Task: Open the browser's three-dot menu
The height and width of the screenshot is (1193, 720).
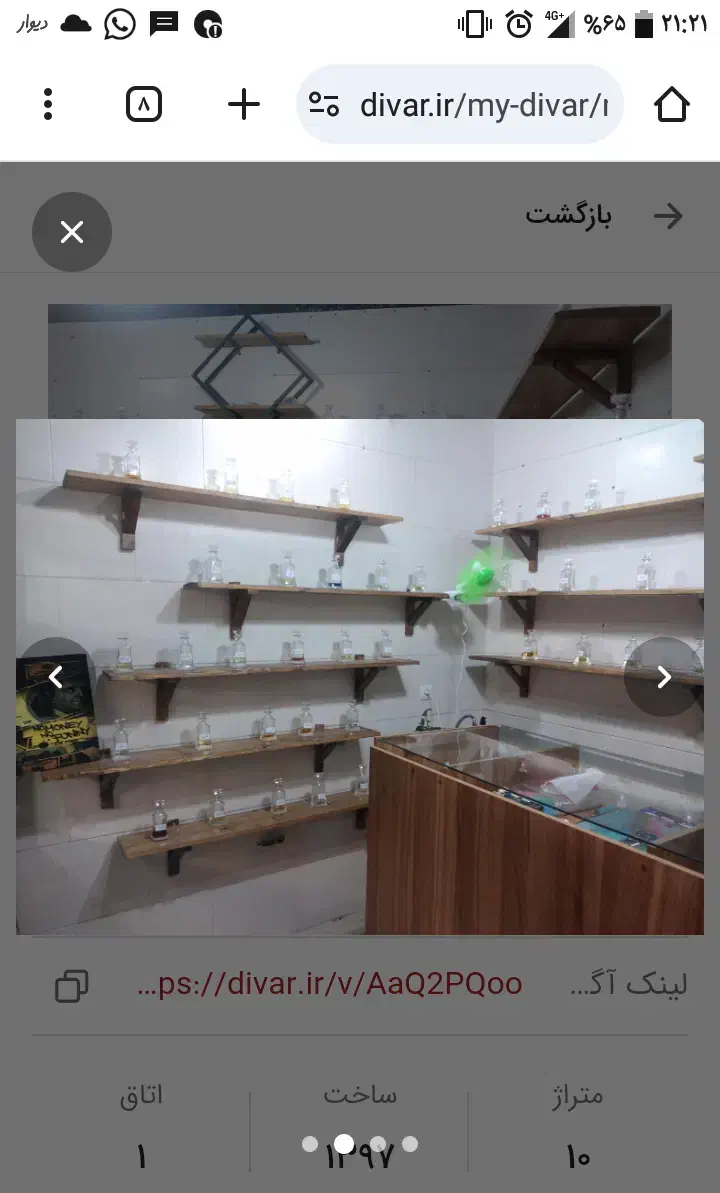Action: point(48,104)
